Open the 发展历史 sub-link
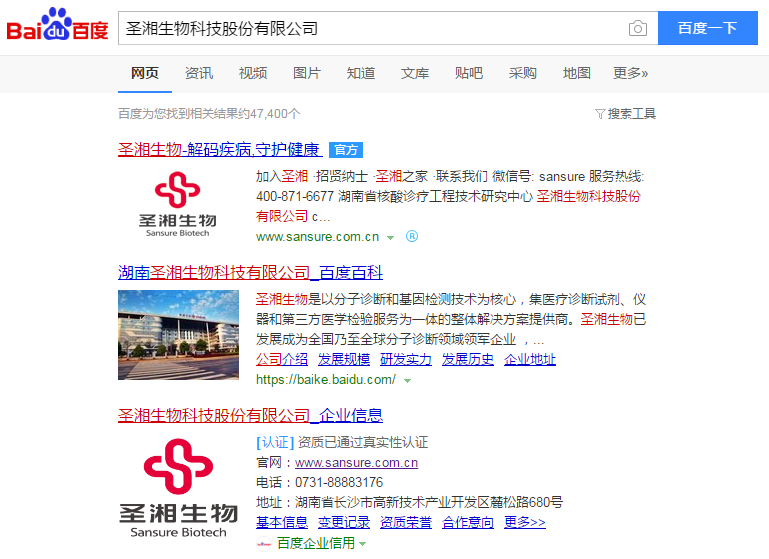The height and width of the screenshot is (559, 769). [468, 360]
